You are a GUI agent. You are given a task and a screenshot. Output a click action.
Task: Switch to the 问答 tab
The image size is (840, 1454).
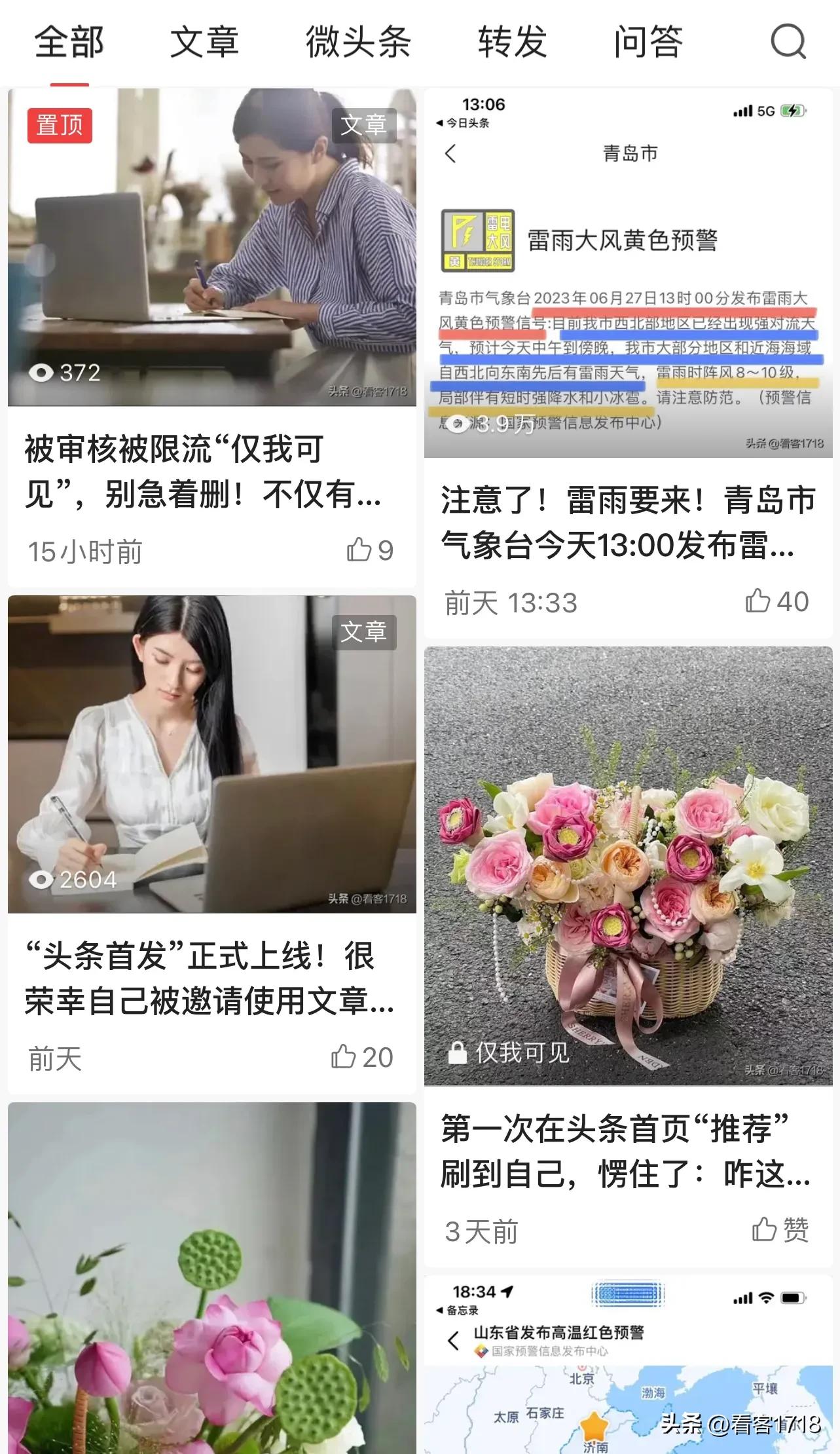click(650, 41)
